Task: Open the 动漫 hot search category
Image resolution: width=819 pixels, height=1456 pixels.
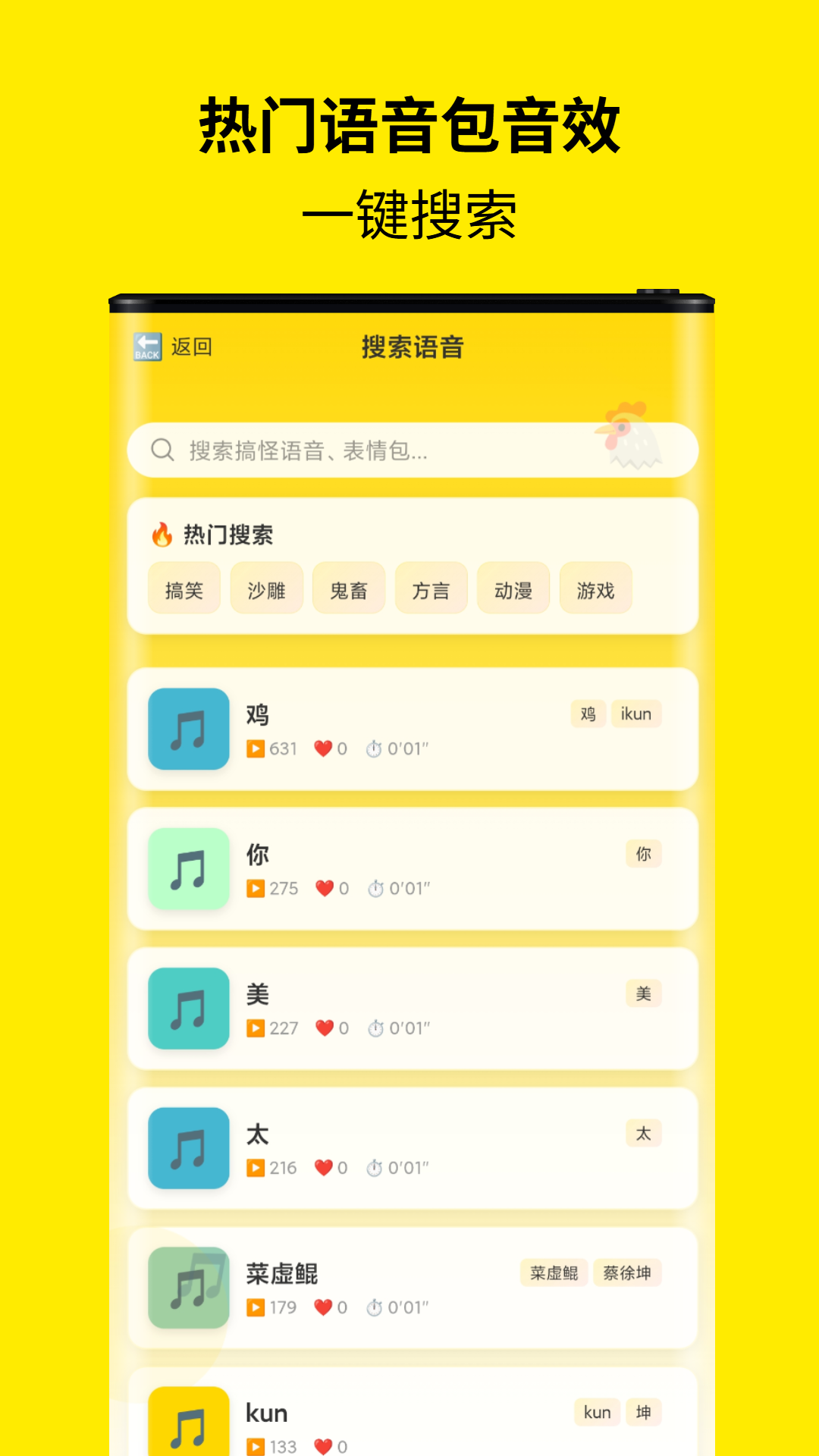Action: pyautogui.click(x=513, y=588)
